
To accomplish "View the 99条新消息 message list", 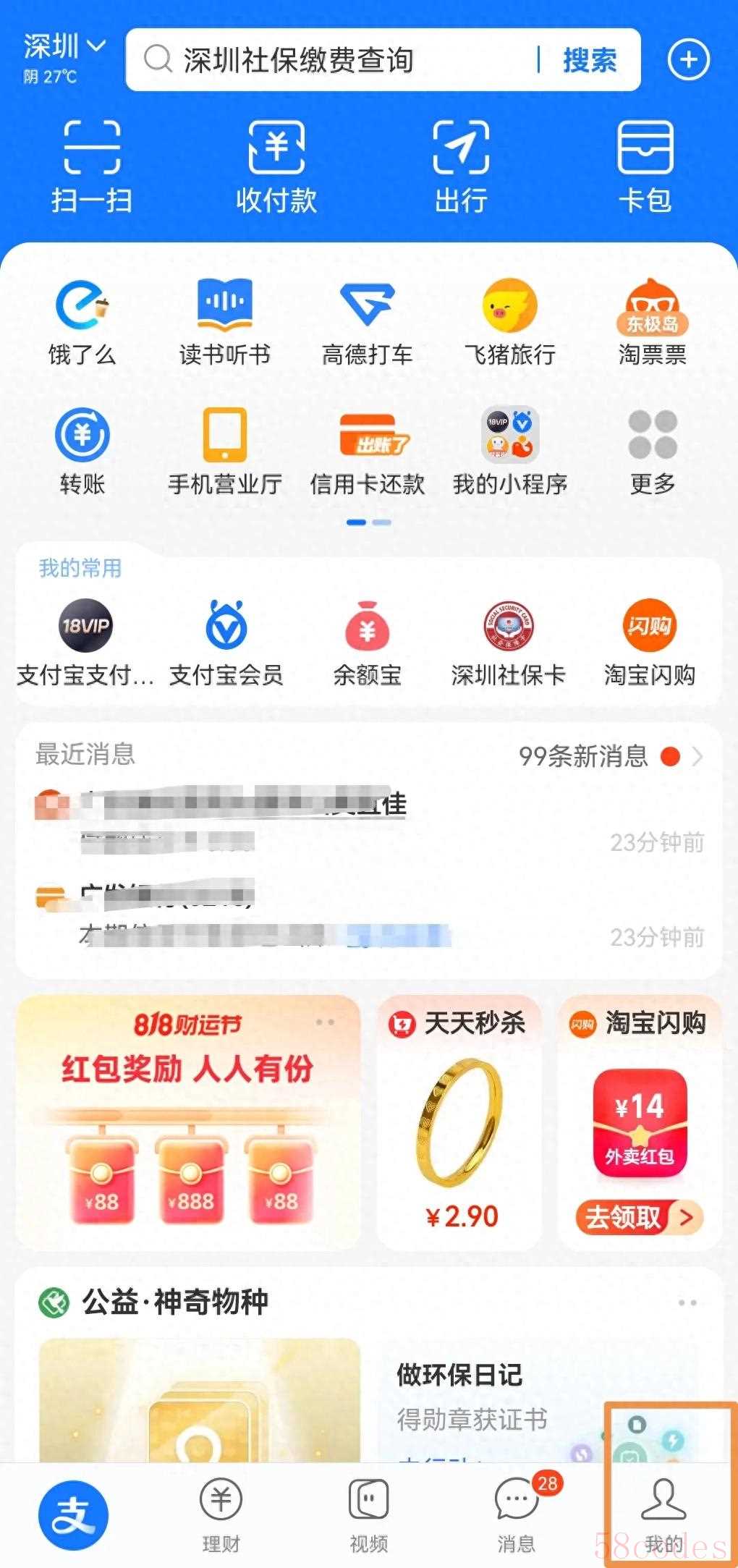I will coord(609,756).
